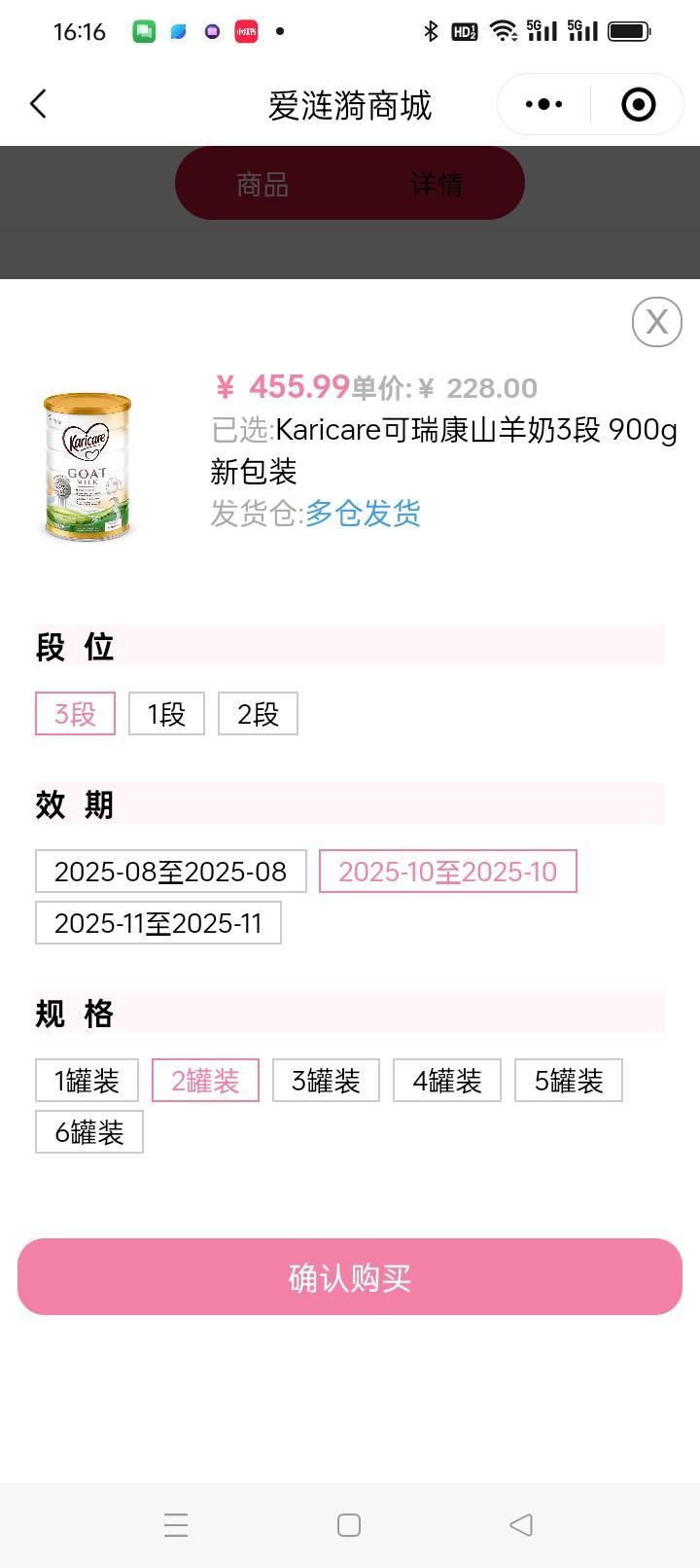Choose the 6罐装 pack size

pos(89,1132)
